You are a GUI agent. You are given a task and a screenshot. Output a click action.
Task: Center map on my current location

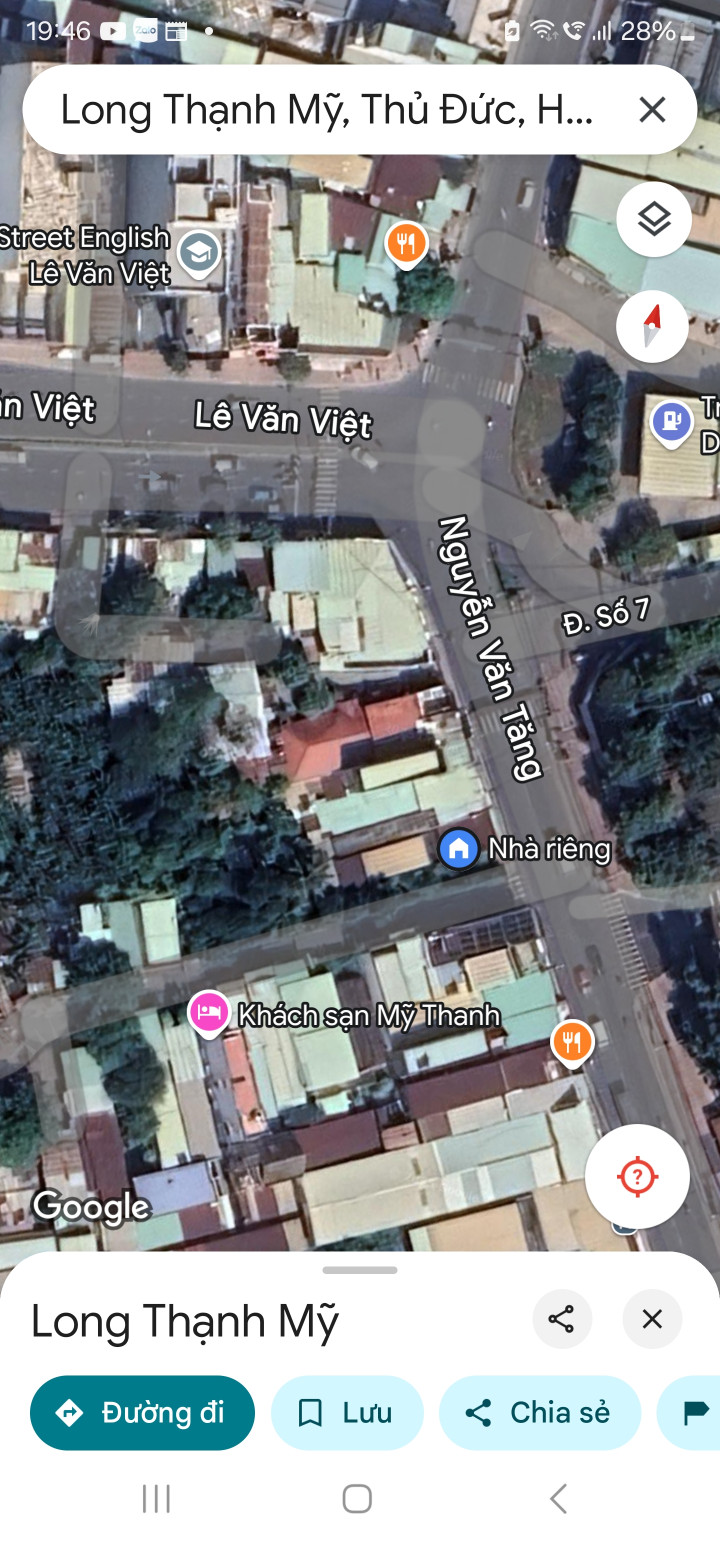(637, 1177)
